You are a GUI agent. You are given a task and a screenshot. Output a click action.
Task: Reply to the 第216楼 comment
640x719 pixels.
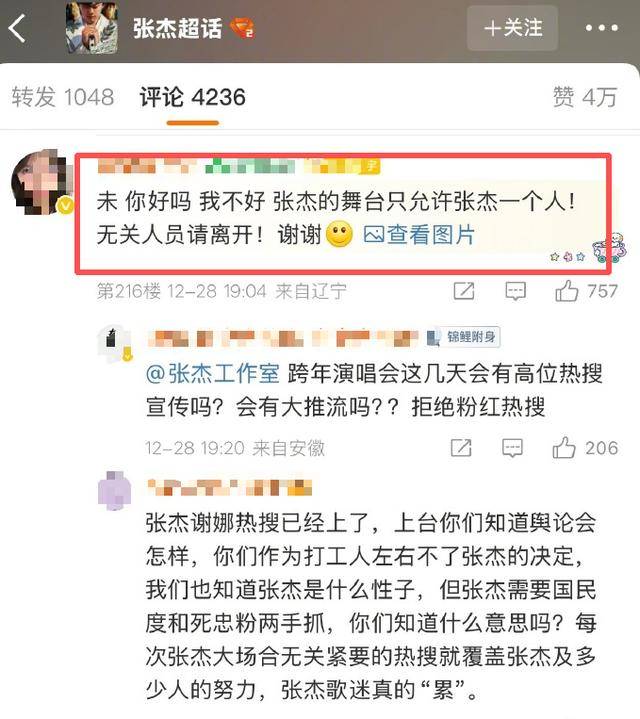click(x=515, y=292)
